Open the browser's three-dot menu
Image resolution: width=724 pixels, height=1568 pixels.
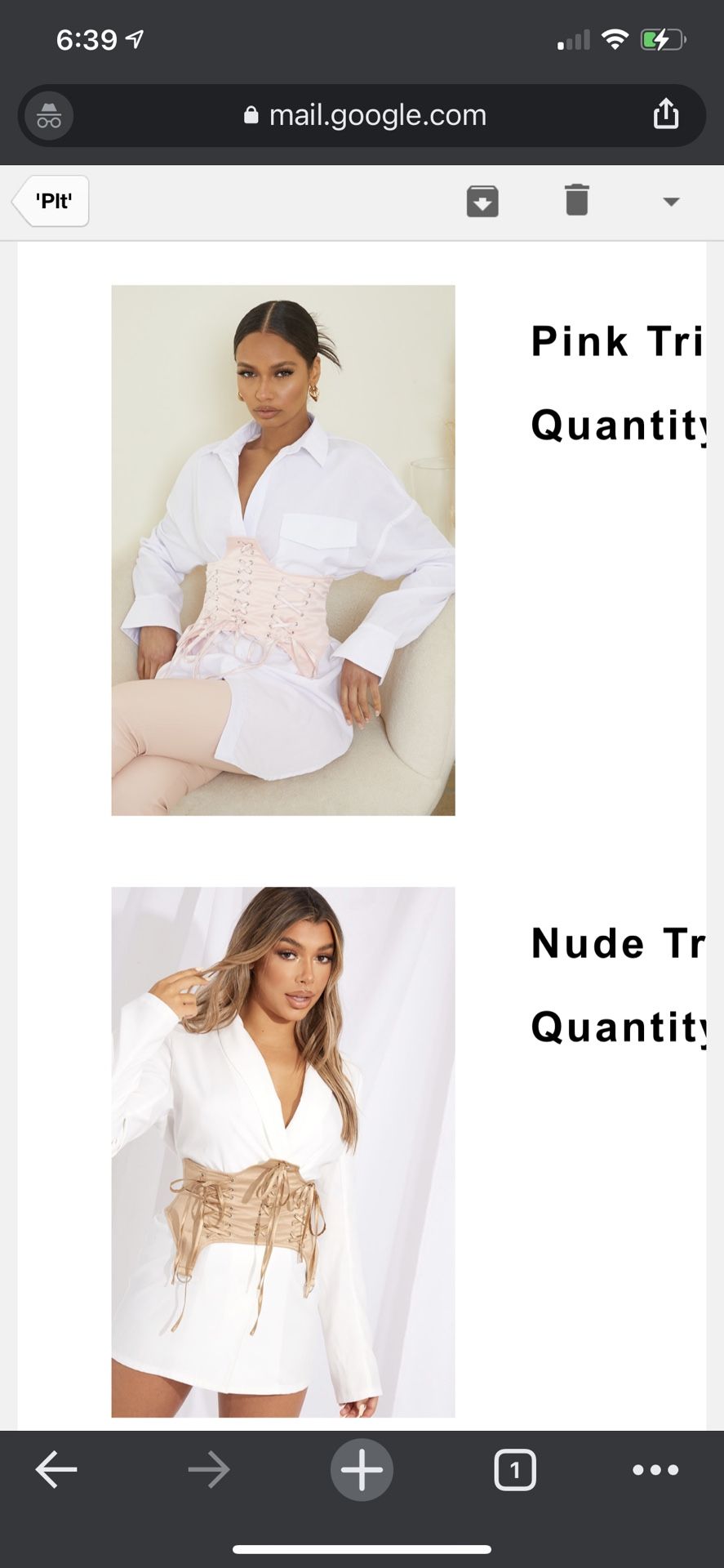pyautogui.click(x=655, y=1470)
